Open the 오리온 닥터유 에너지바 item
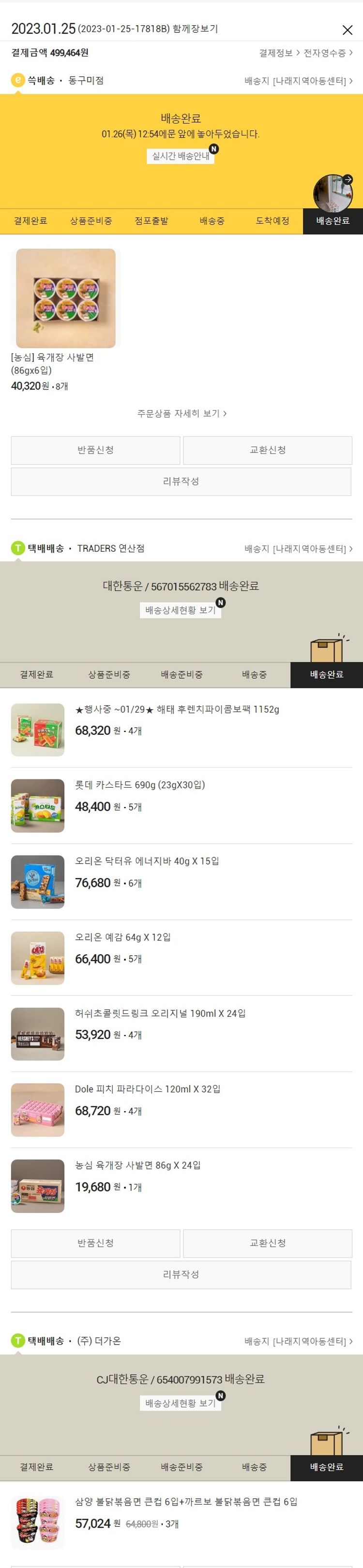This screenshot has width=363, height=1568. [x=147, y=861]
